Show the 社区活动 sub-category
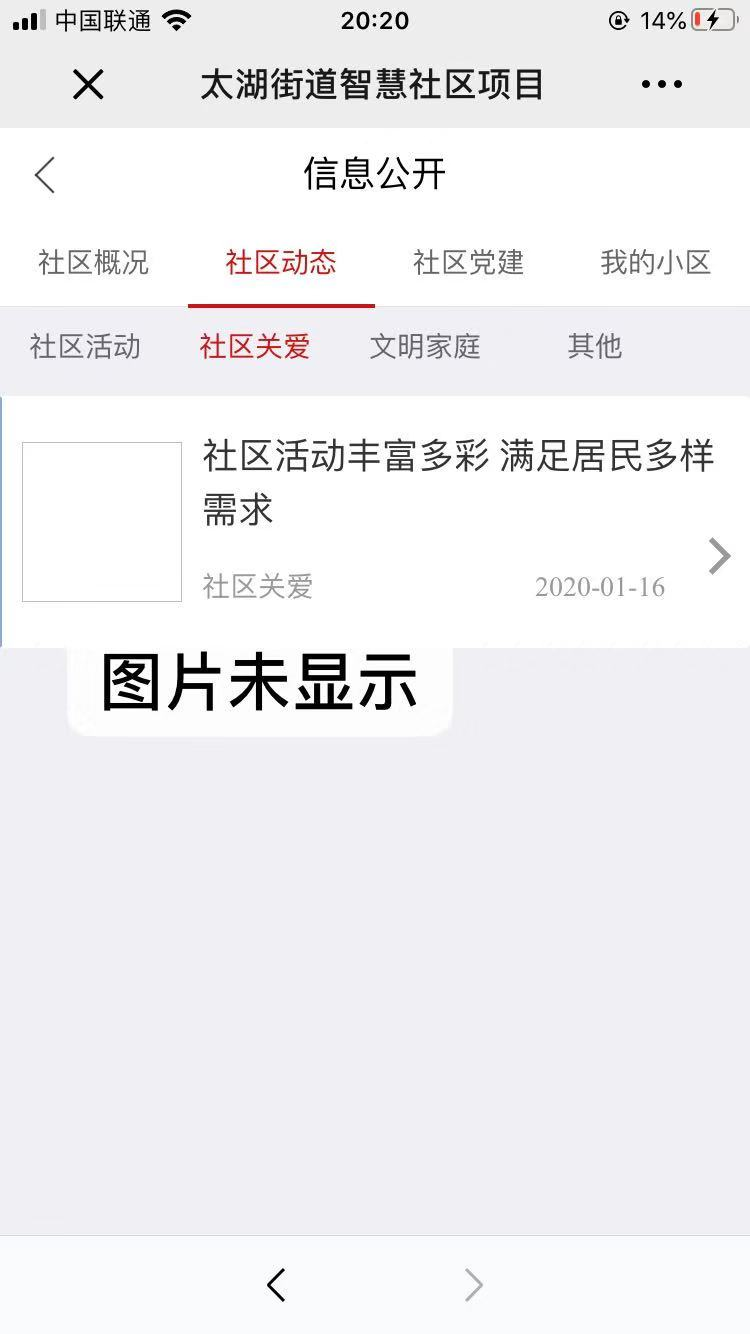This screenshot has height=1334, width=750. coord(85,347)
